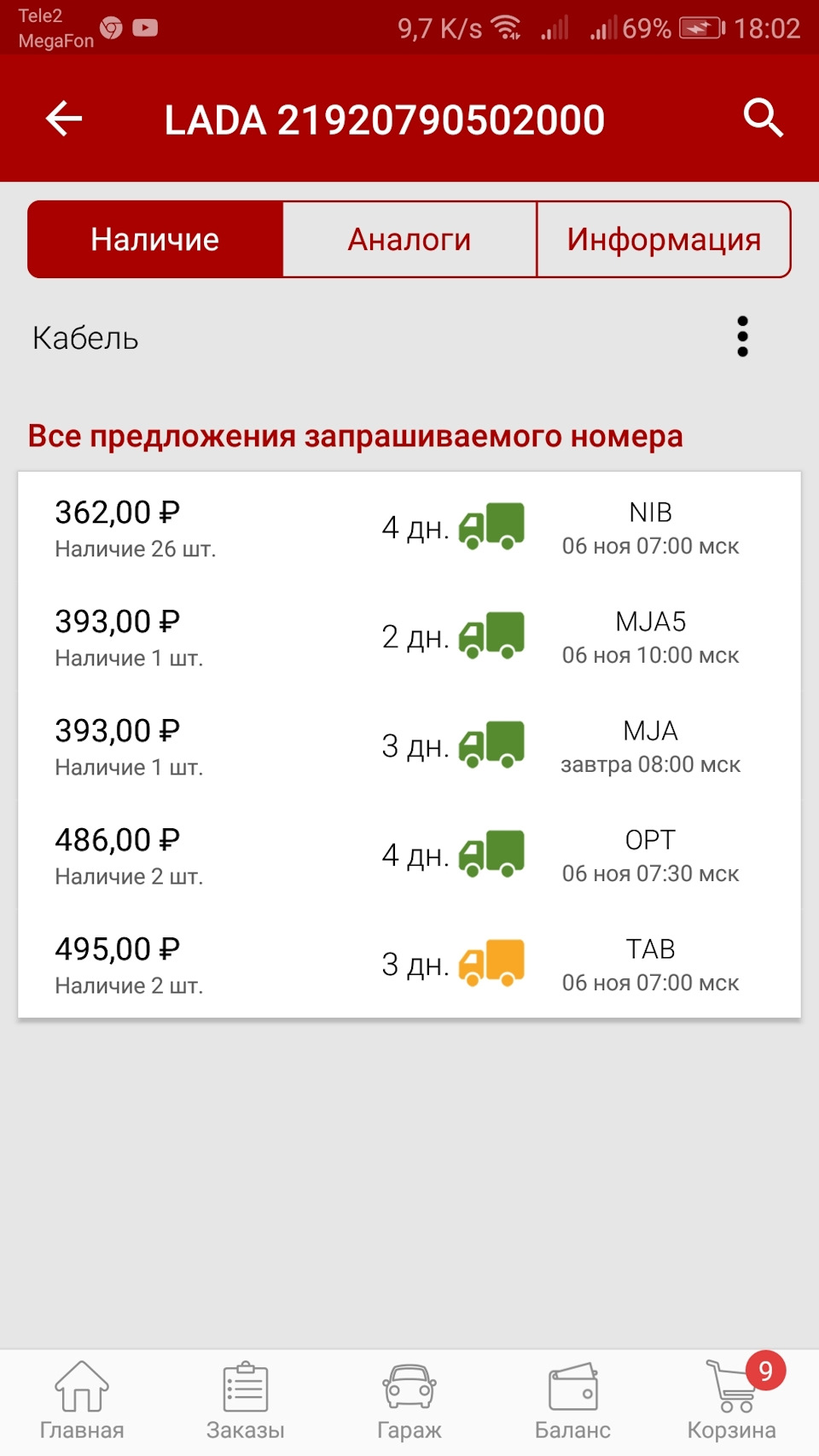Open the Заказы tab
This screenshot has width=819, height=1456.
pos(246,1401)
